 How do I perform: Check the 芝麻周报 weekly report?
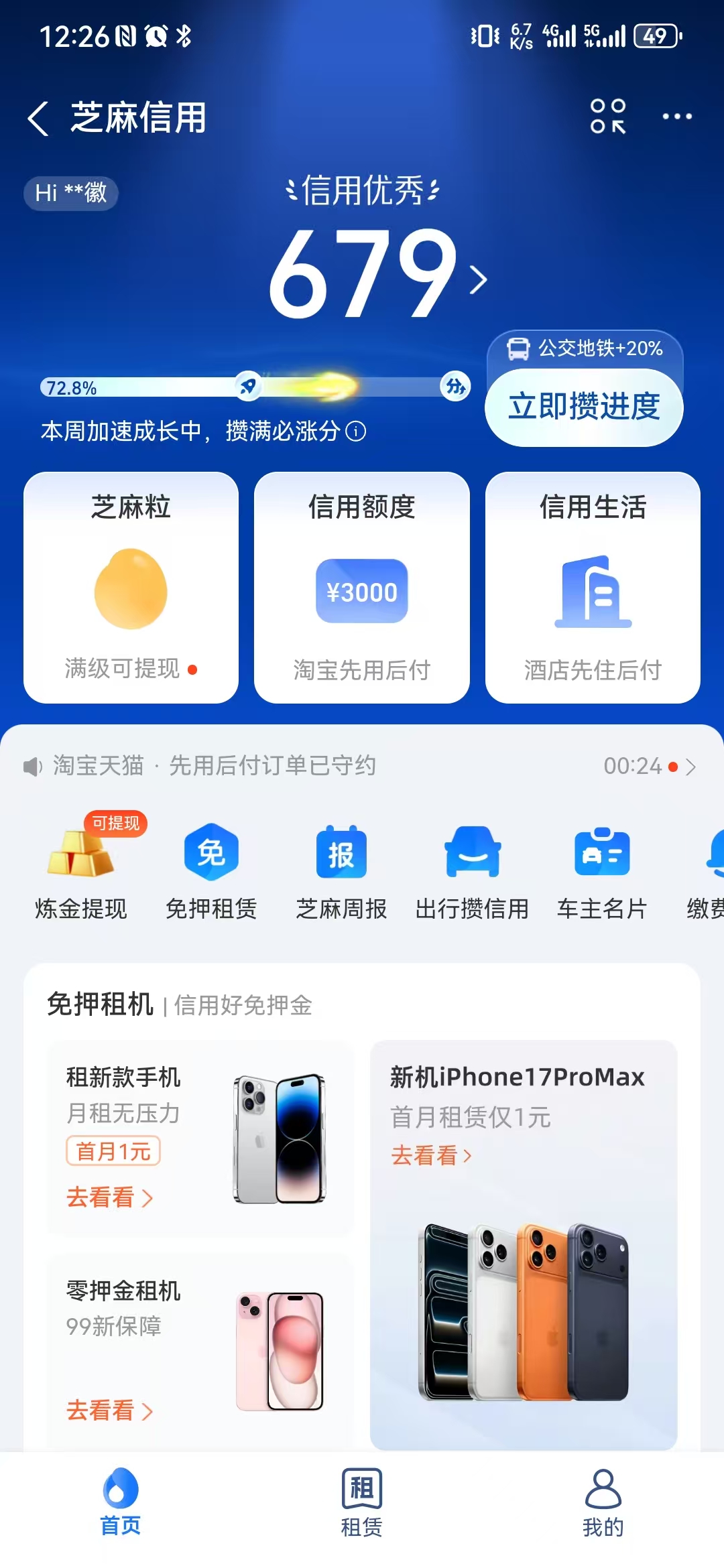coord(341,871)
